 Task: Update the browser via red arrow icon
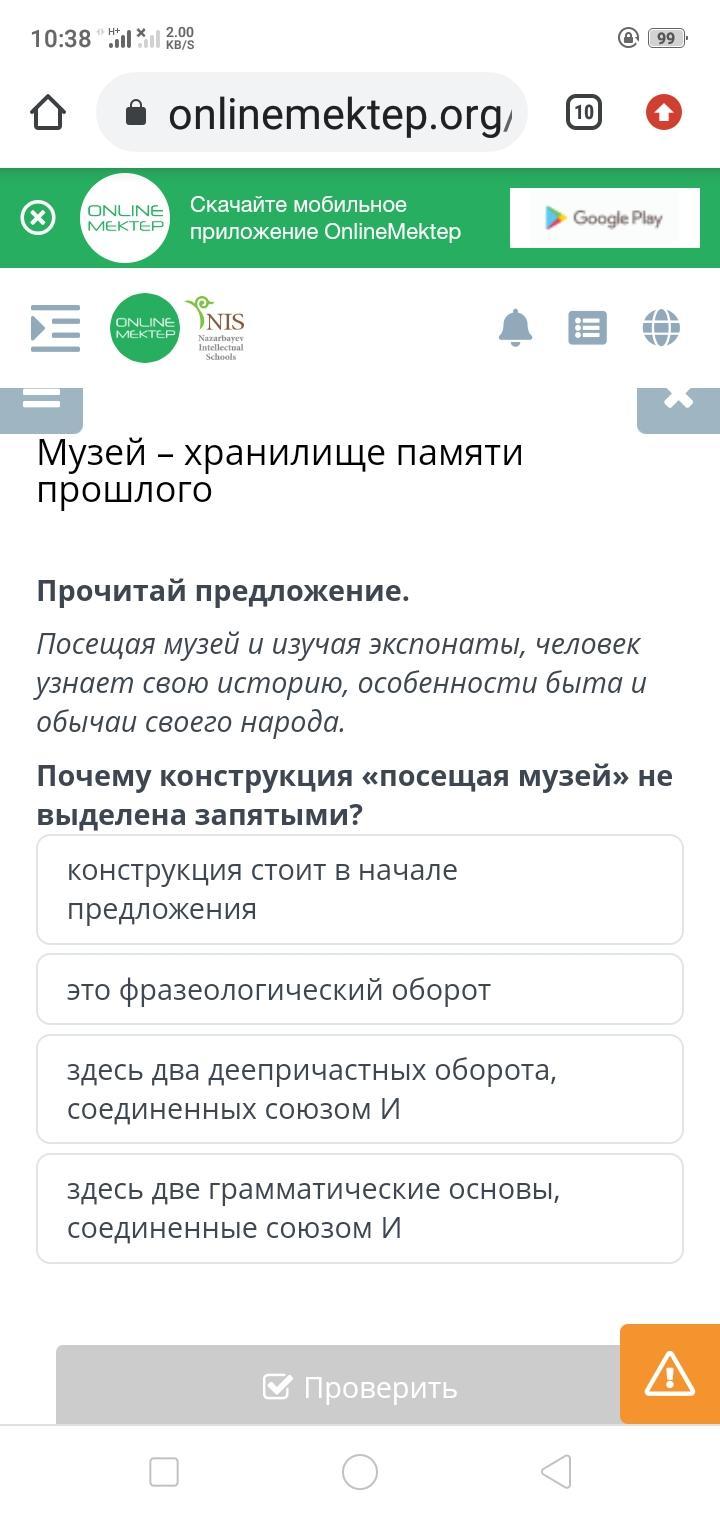(664, 113)
